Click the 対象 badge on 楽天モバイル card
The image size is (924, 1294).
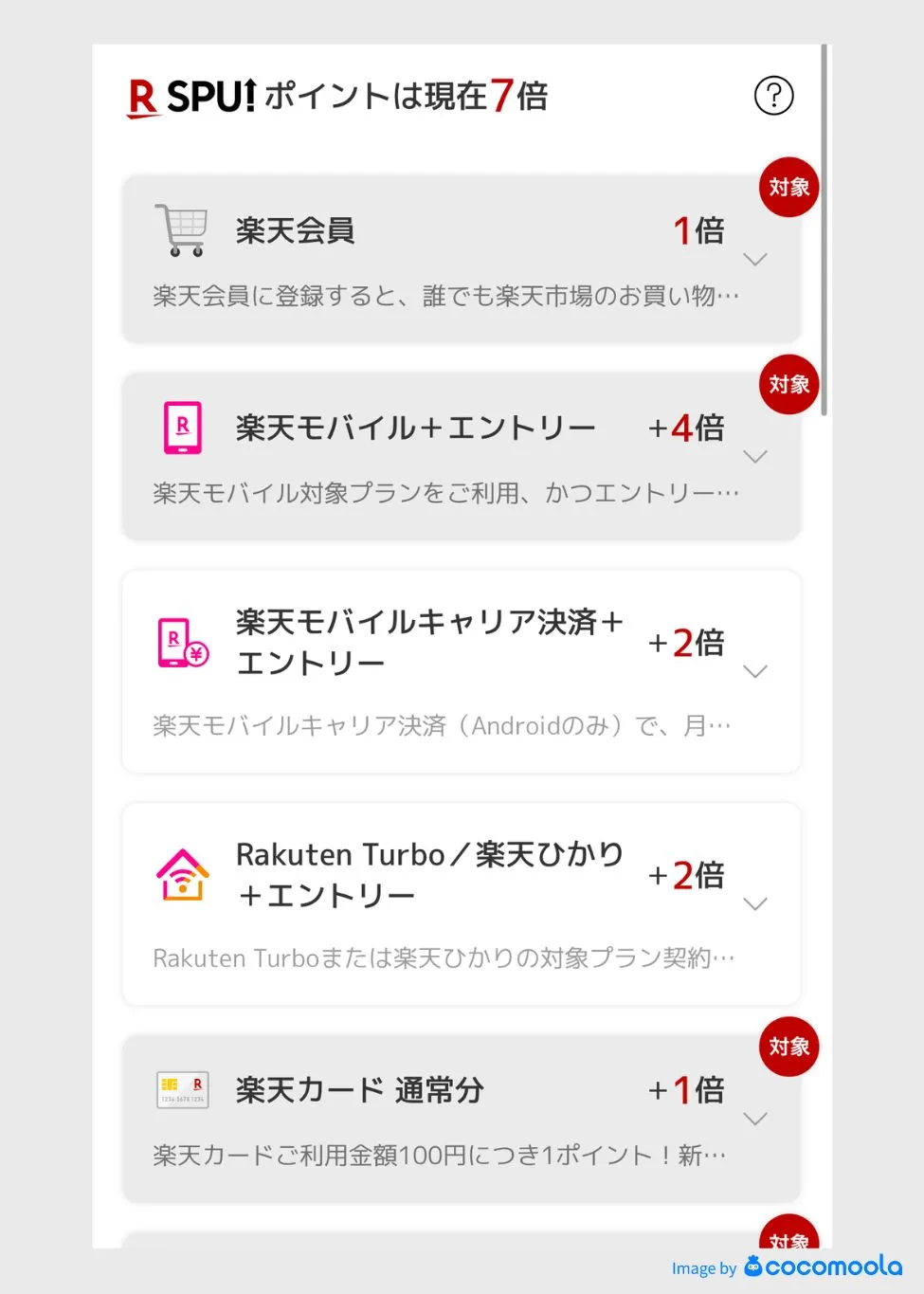pyautogui.click(x=788, y=385)
